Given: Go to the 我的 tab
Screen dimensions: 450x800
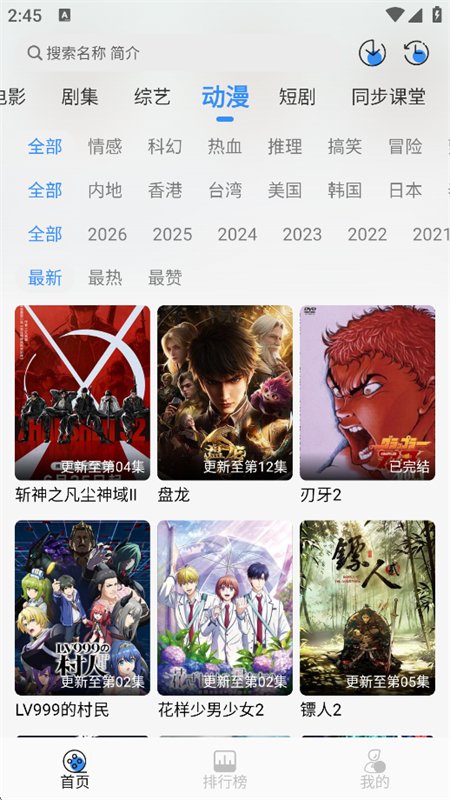Looking at the screenshot, I should tap(374, 769).
